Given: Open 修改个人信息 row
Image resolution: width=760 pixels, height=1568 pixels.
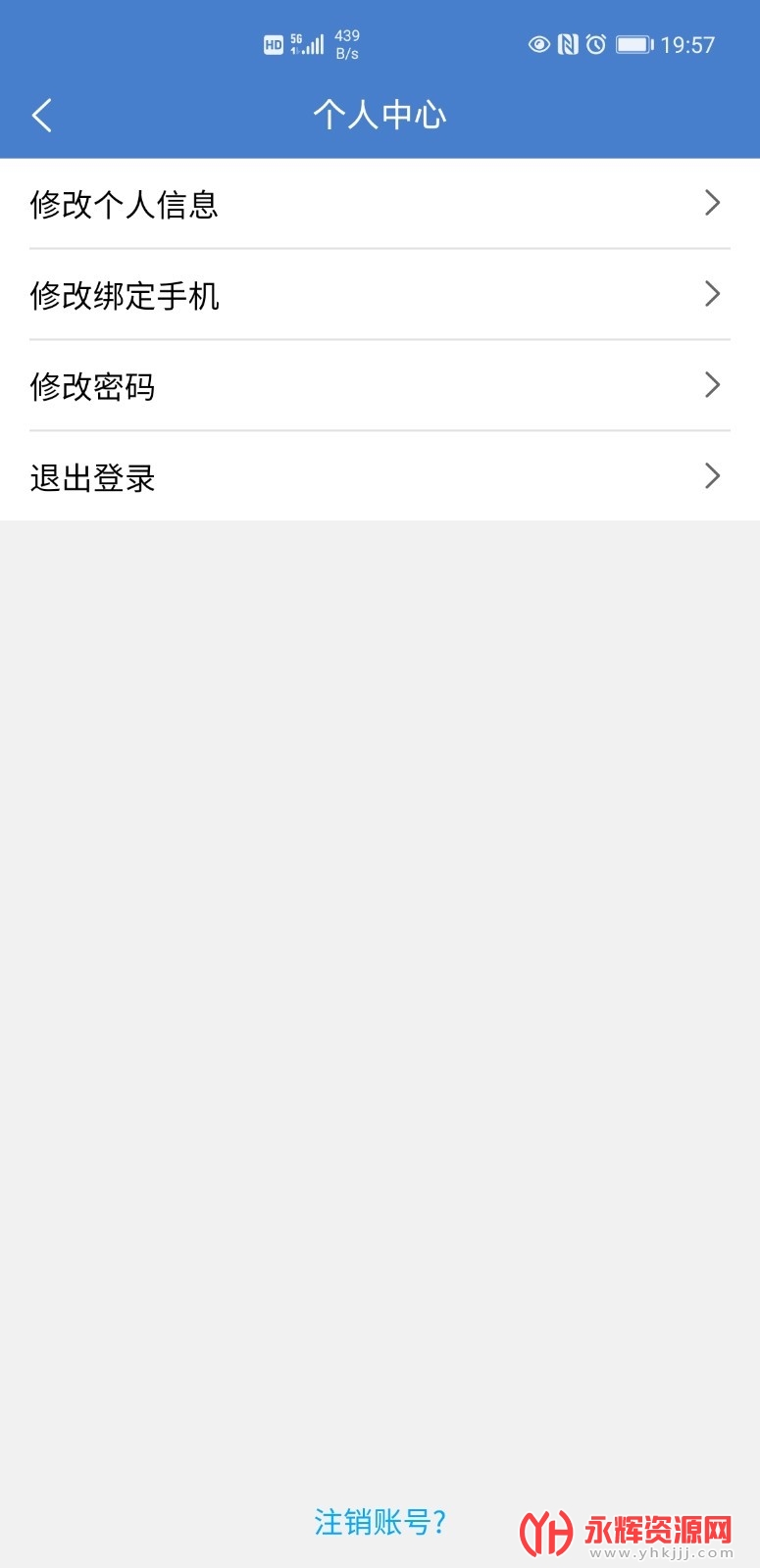Looking at the screenshot, I should tap(380, 204).
